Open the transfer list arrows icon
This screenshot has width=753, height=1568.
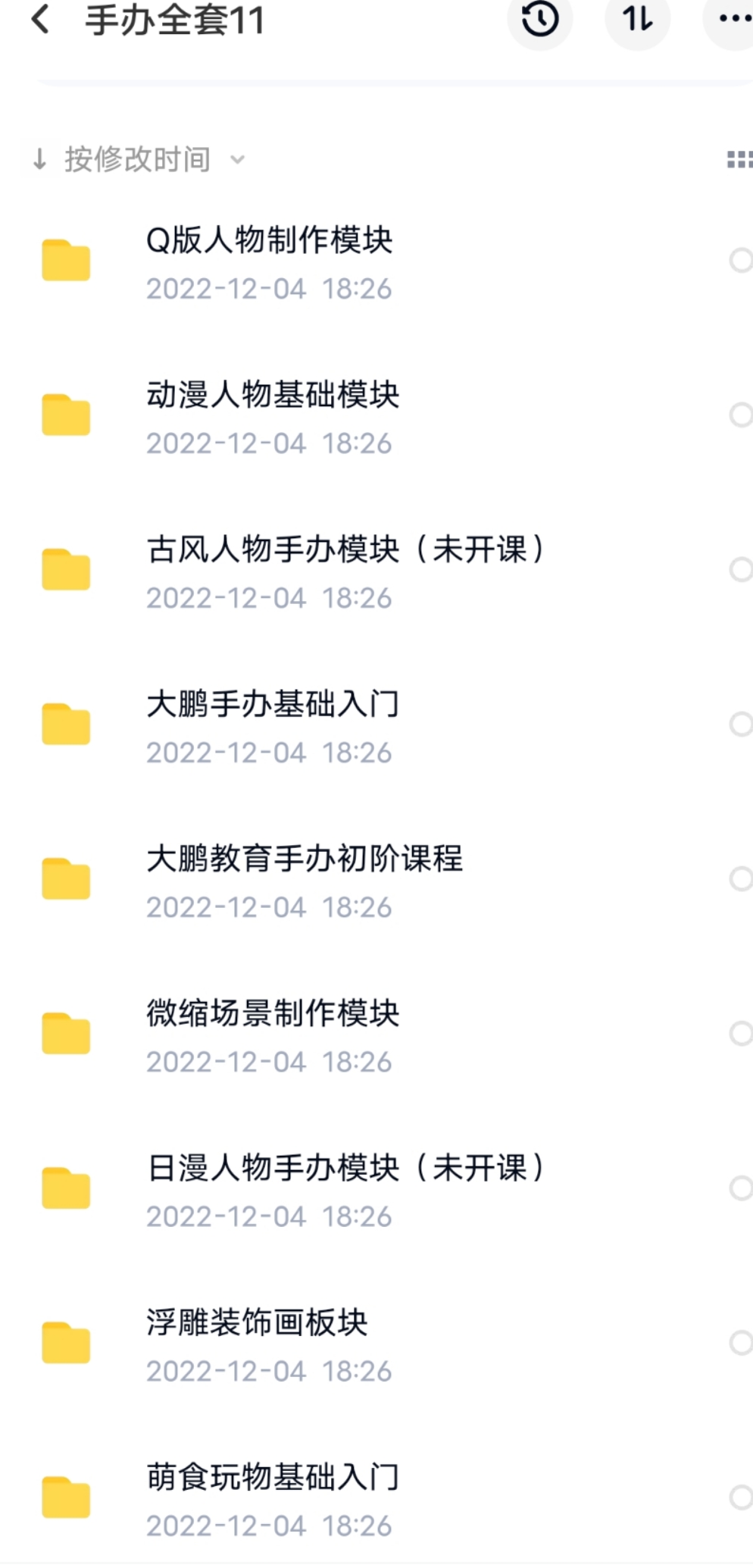pyautogui.click(x=637, y=20)
